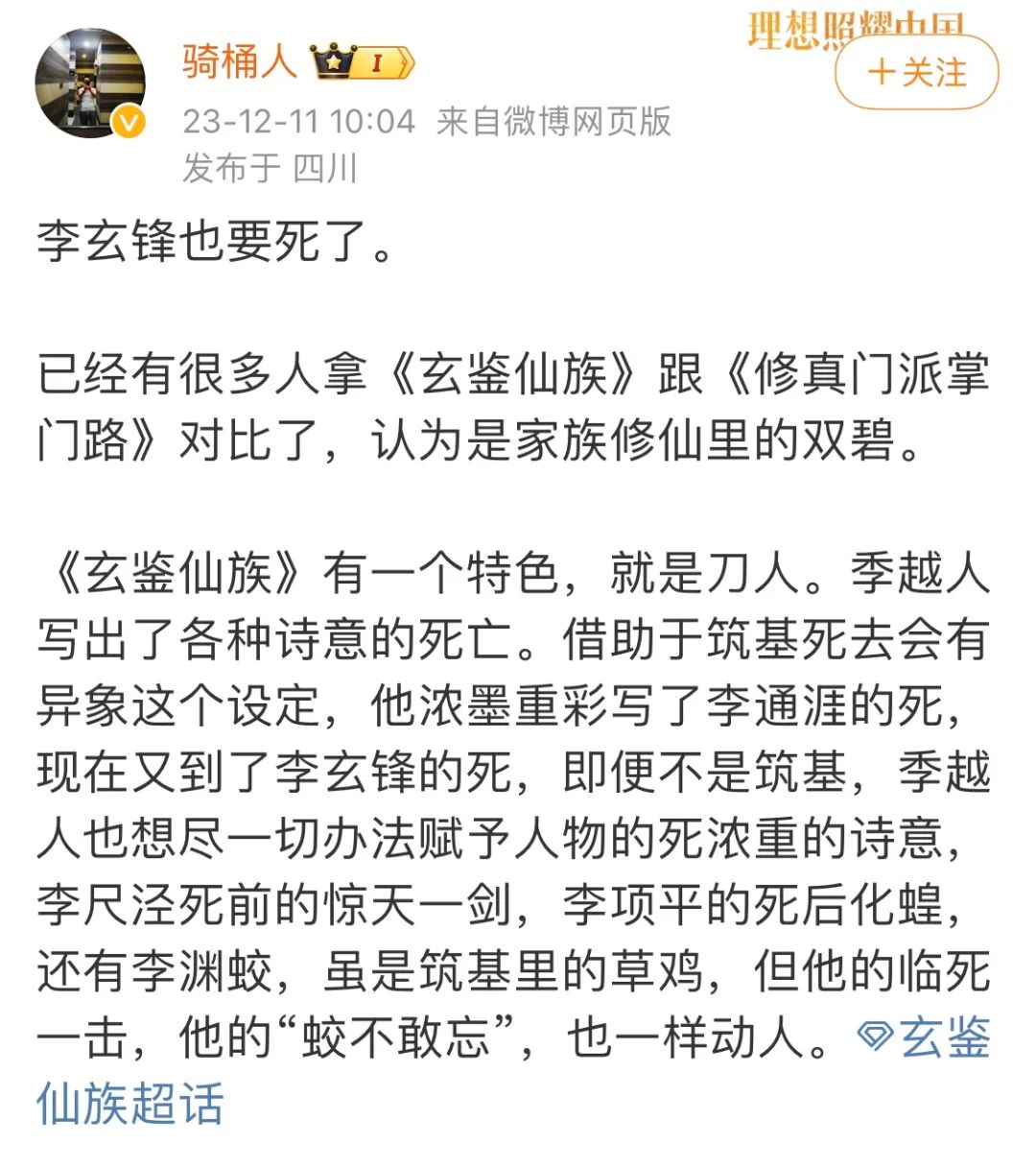Open the 骑桶人 username link
This screenshot has width=1036, height=1167.
pyautogui.click(x=239, y=62)
